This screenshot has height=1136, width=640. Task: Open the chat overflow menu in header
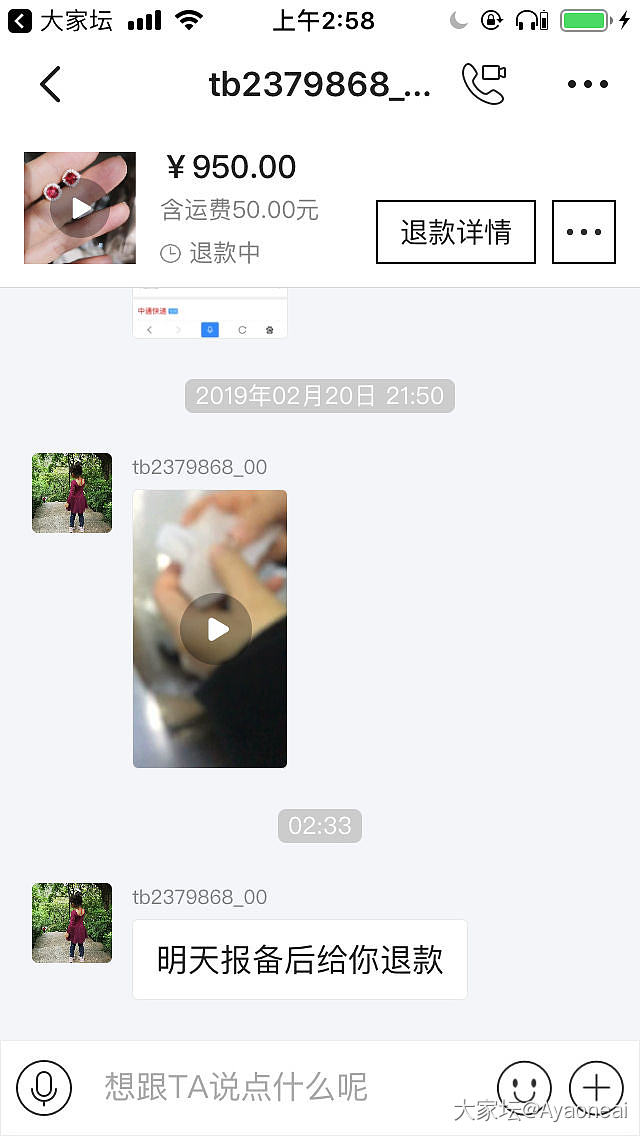pyautogui.click(x=587, y=84)
